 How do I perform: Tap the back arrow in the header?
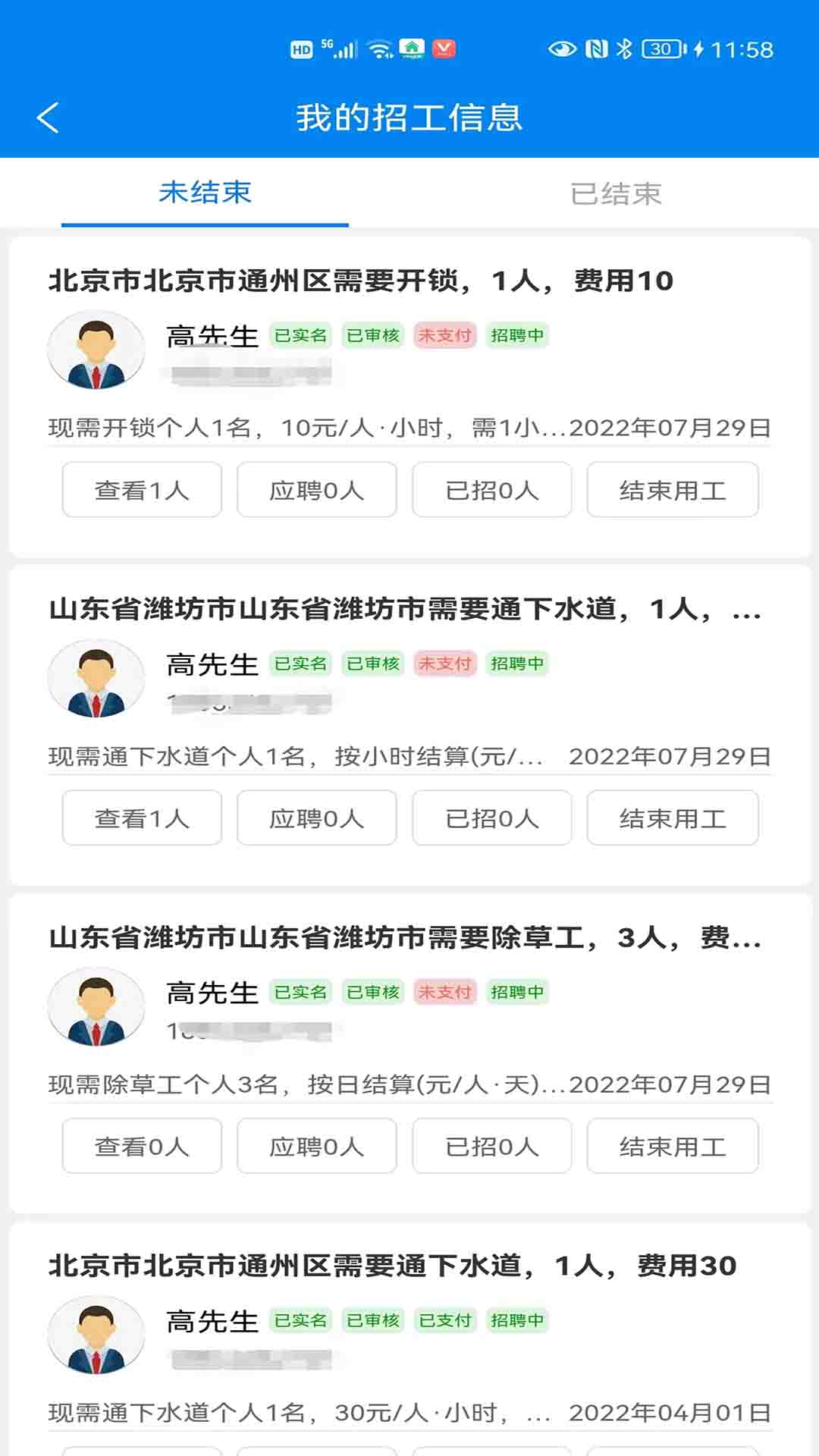[48, 118]
